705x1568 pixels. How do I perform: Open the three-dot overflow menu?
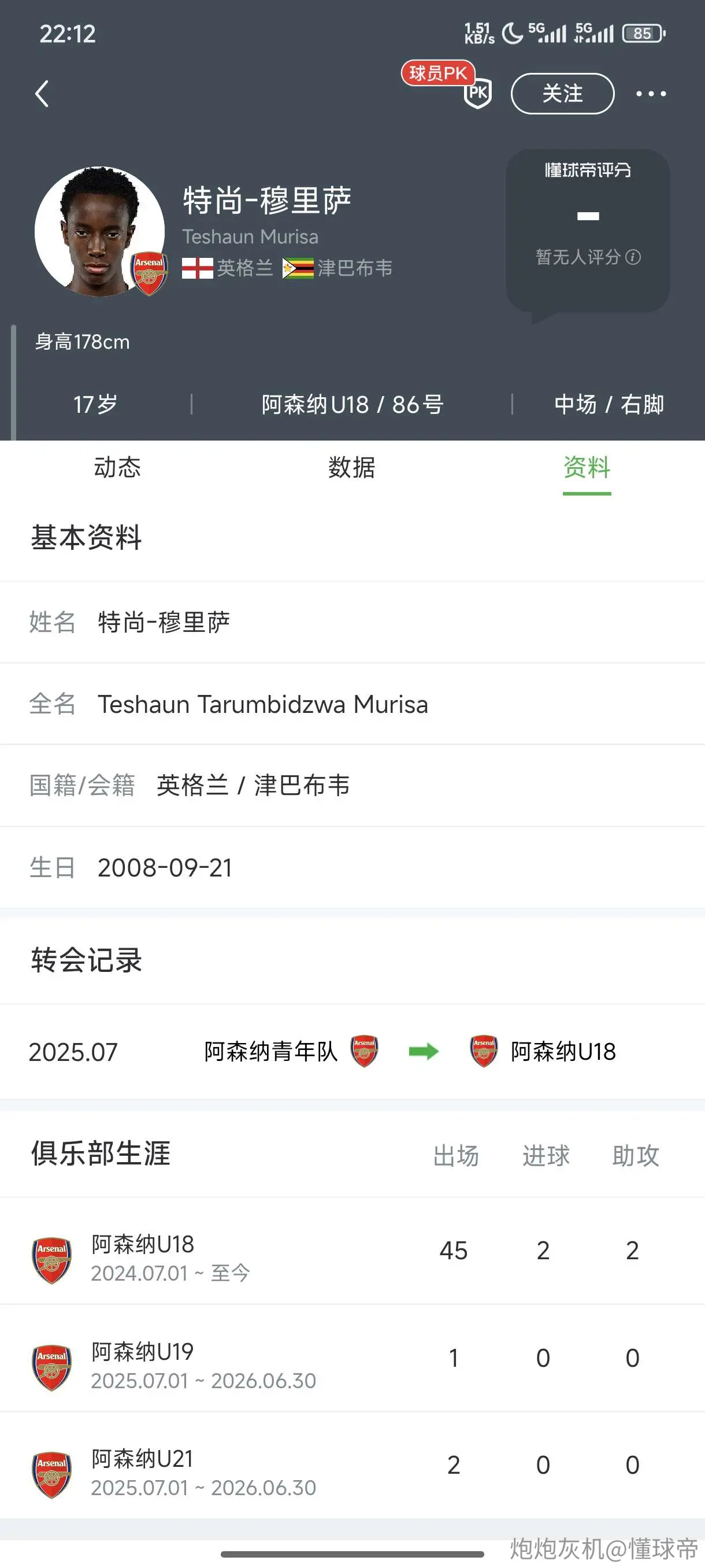[650, 94]
